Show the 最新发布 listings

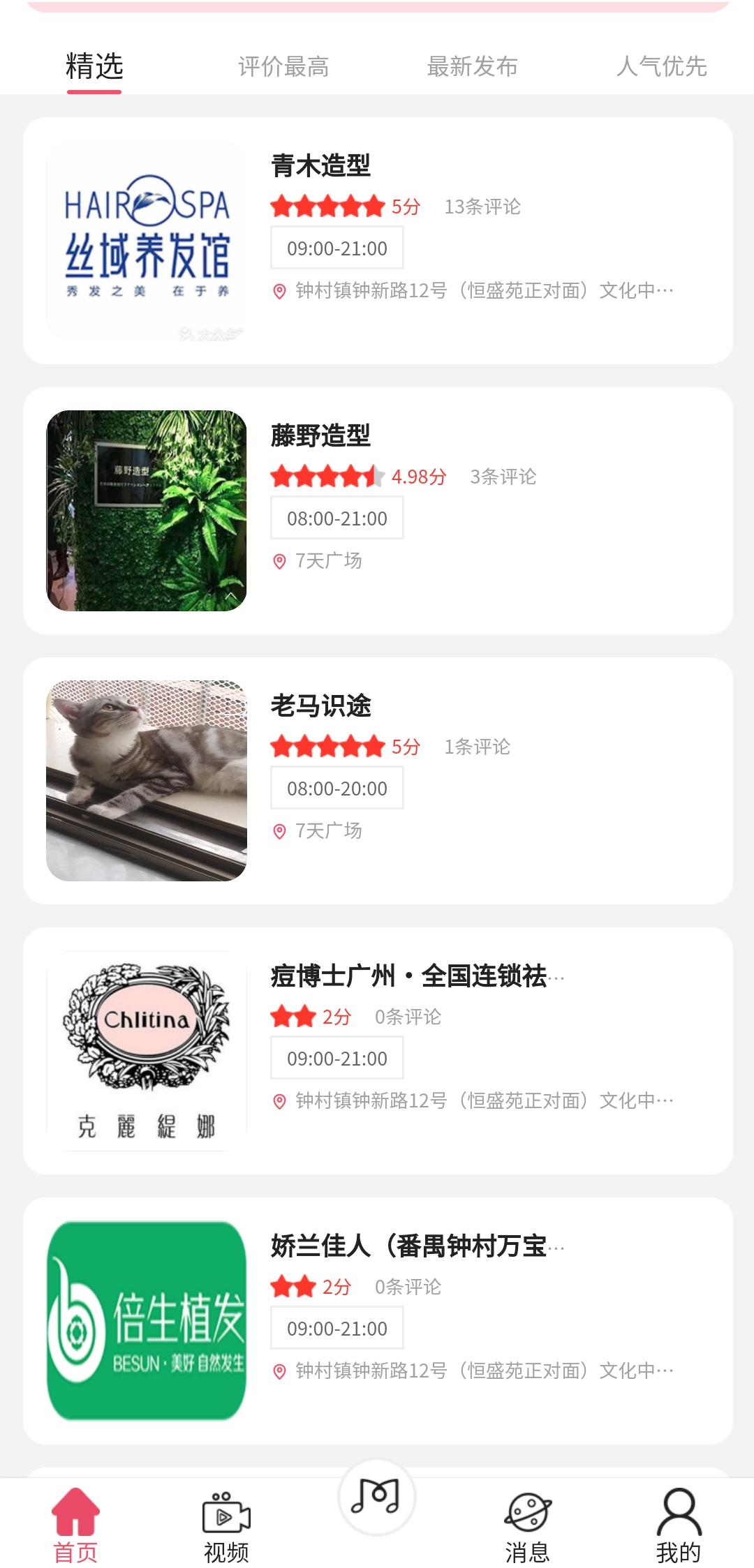click(x=472, y=67)
